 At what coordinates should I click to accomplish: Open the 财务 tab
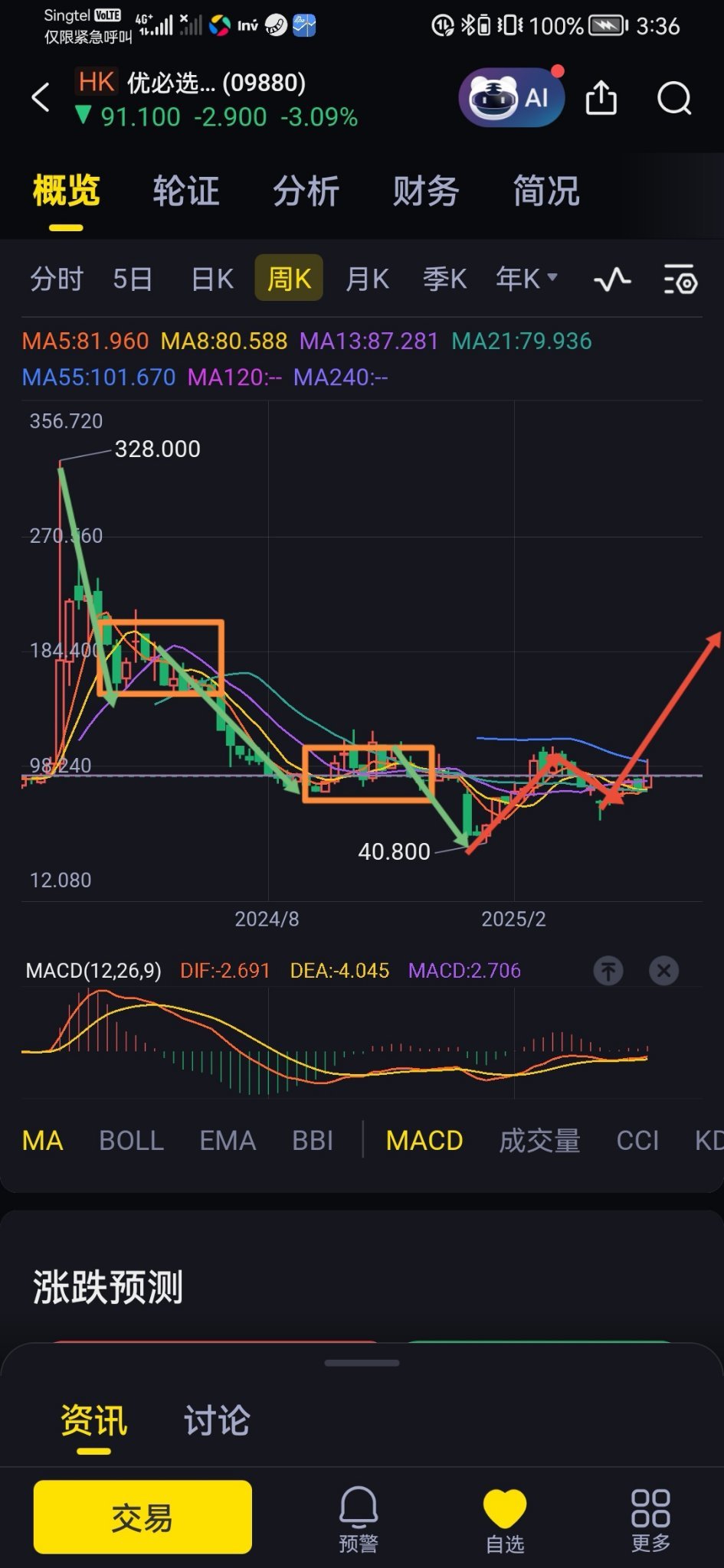point(426,191)
